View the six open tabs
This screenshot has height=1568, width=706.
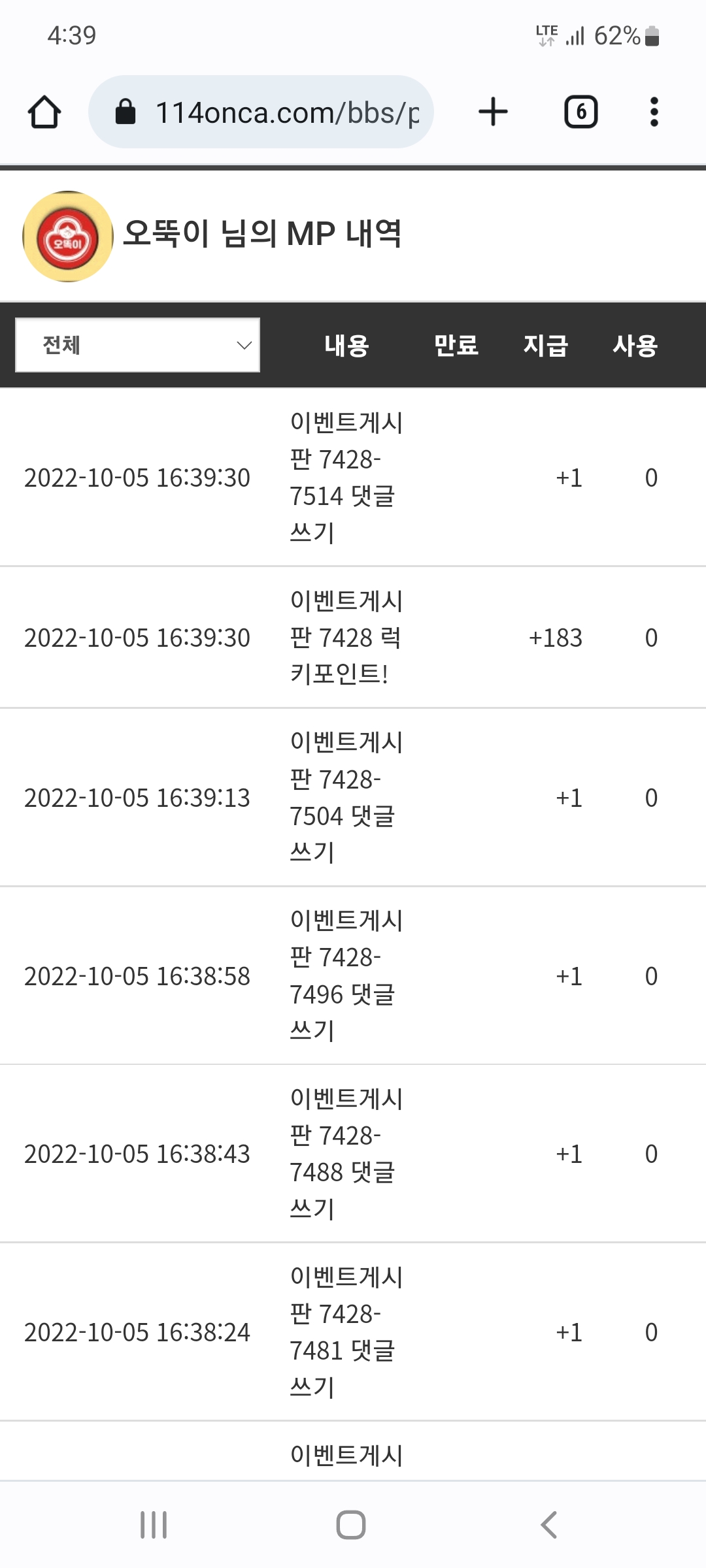point(580,112)
